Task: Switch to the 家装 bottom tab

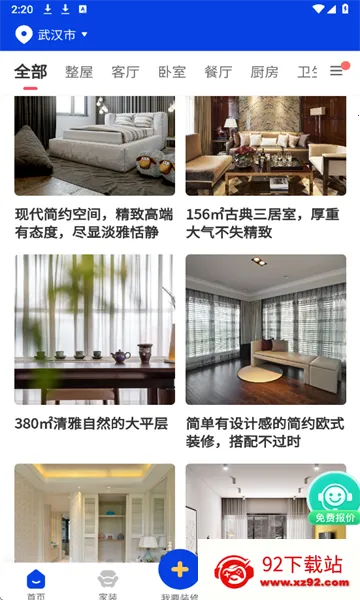Action: [x=108, y=584]
